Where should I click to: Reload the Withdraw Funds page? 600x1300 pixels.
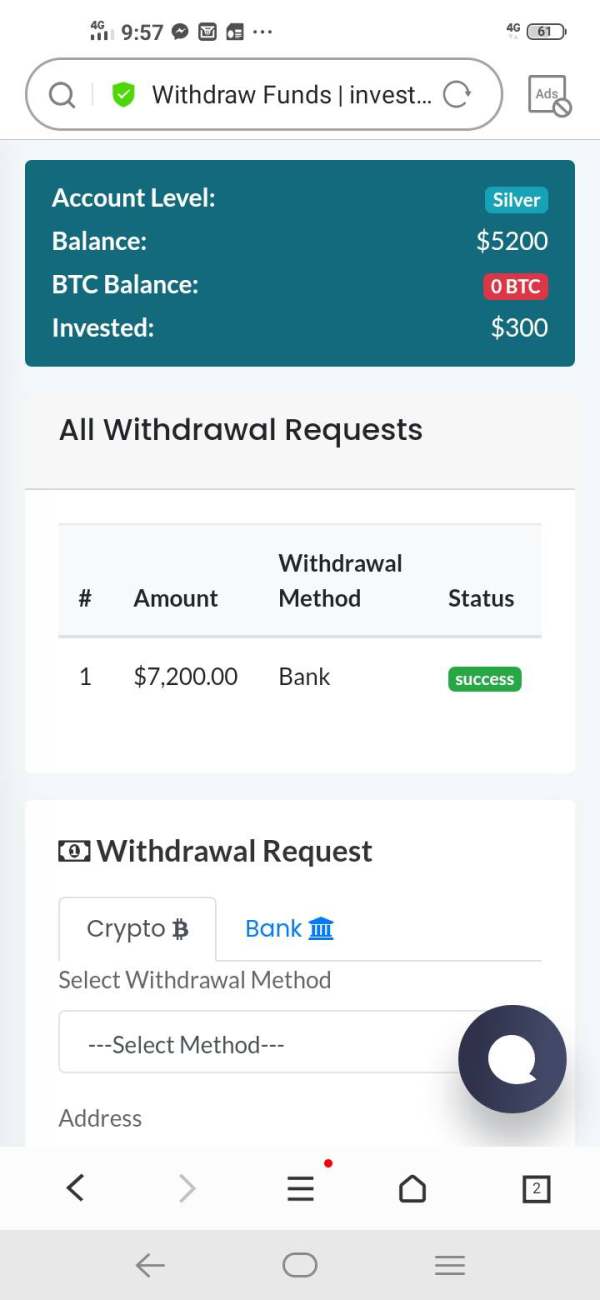(x=456, y=94)
